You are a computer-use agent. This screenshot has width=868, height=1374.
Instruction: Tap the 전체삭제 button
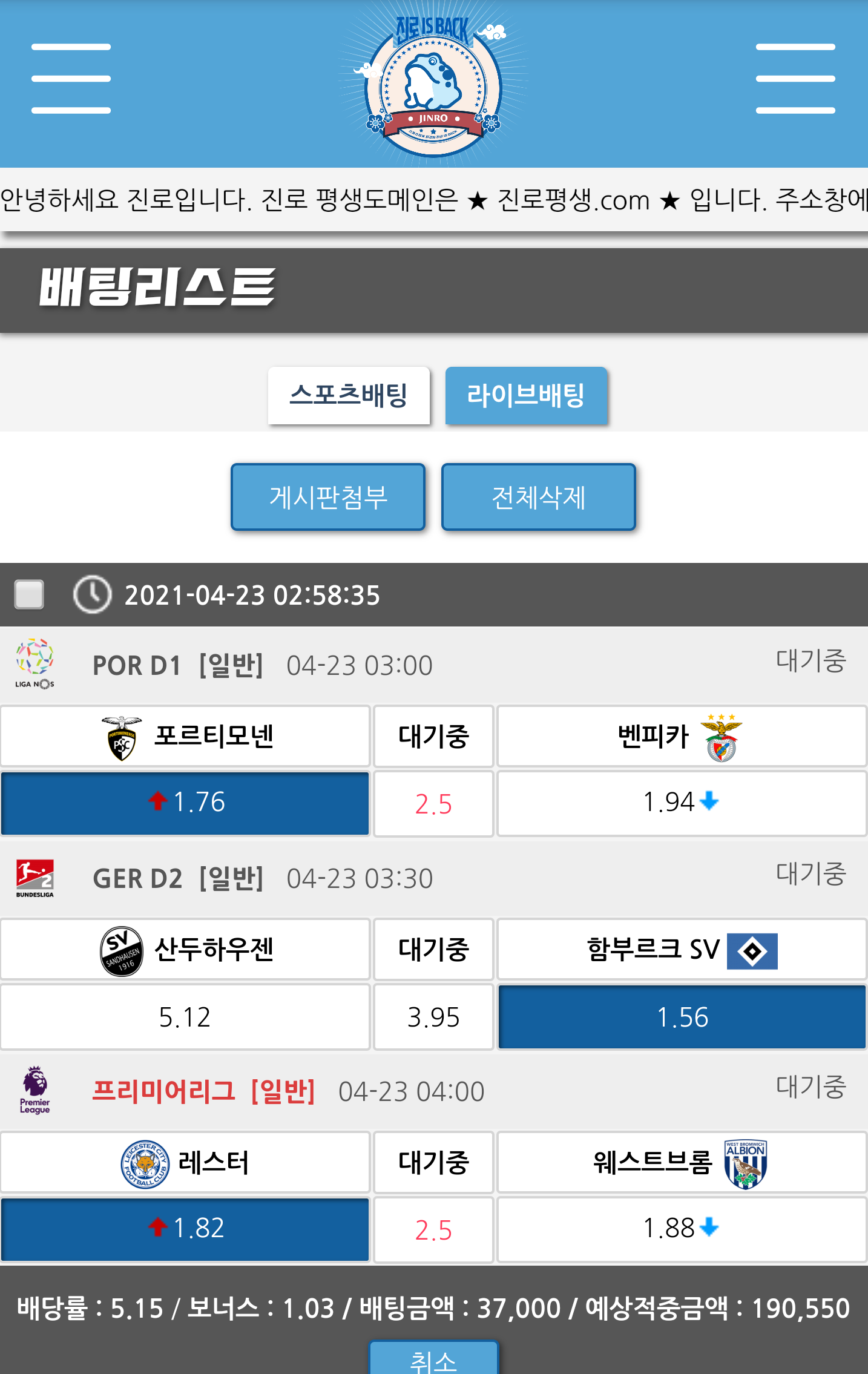(x=538, y=497)
